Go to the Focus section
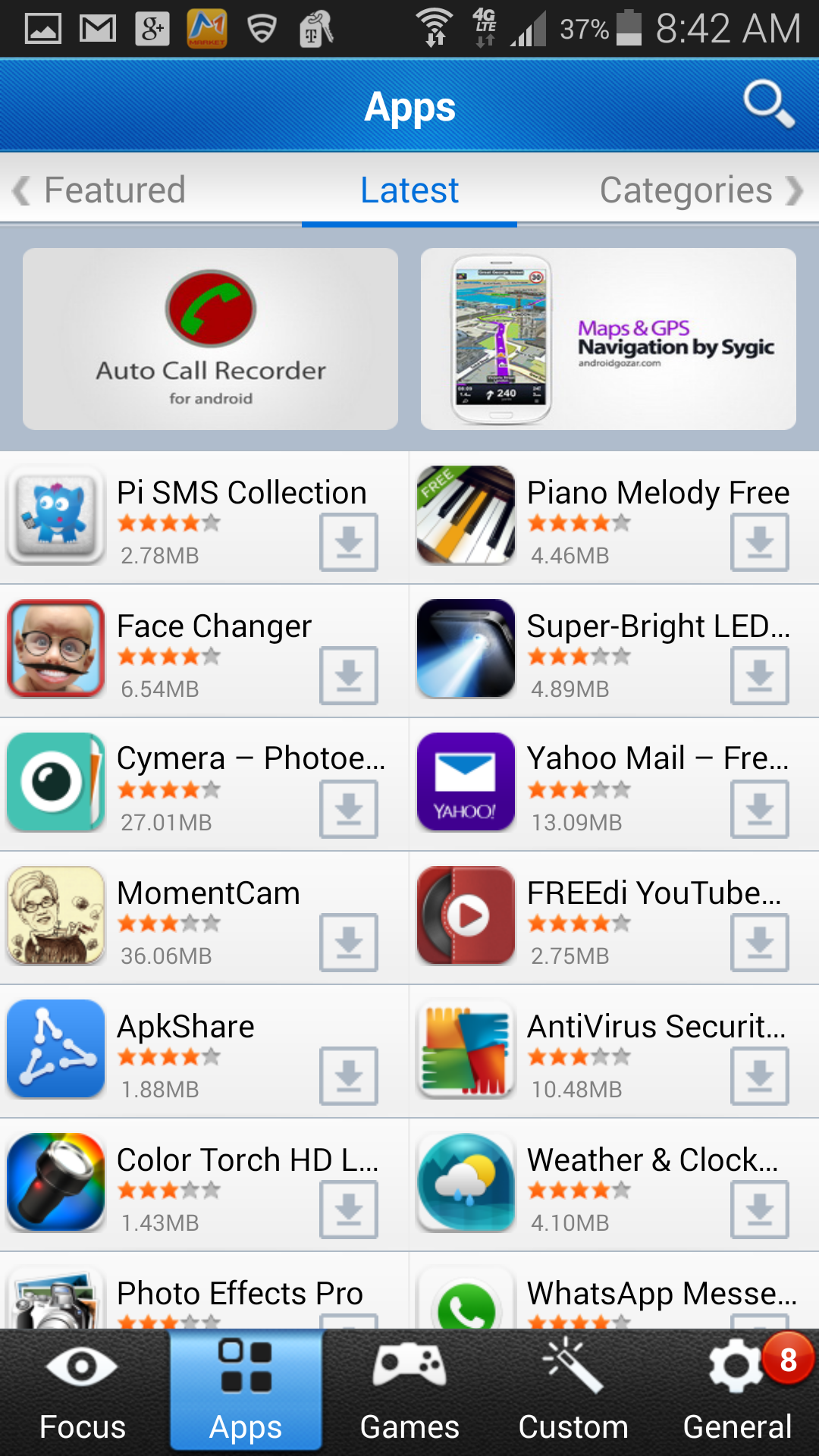819x1456 pixels. point(82,1392)
